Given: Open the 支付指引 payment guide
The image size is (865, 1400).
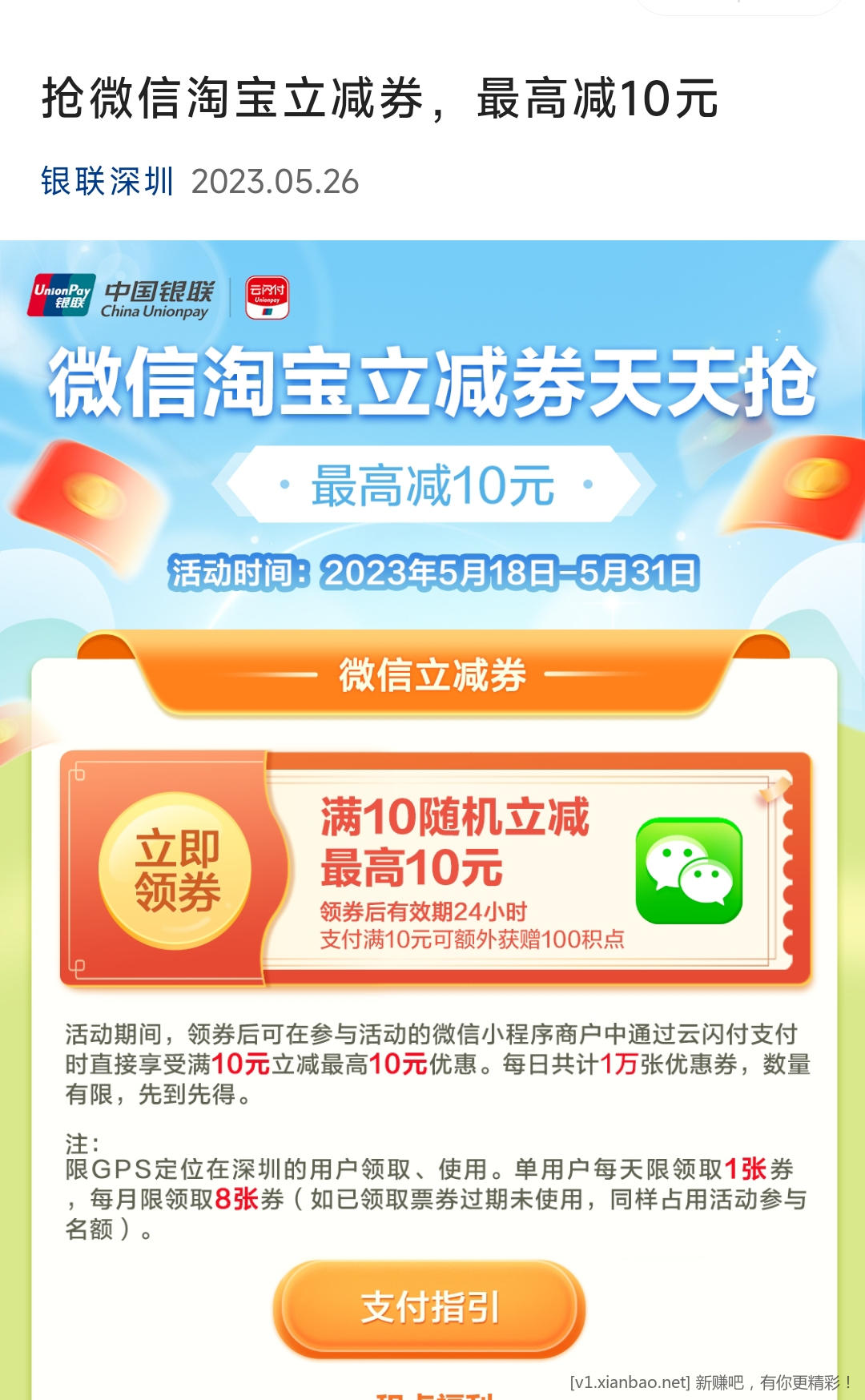Looking at the screenshot, I should (x=430, y=1307).
